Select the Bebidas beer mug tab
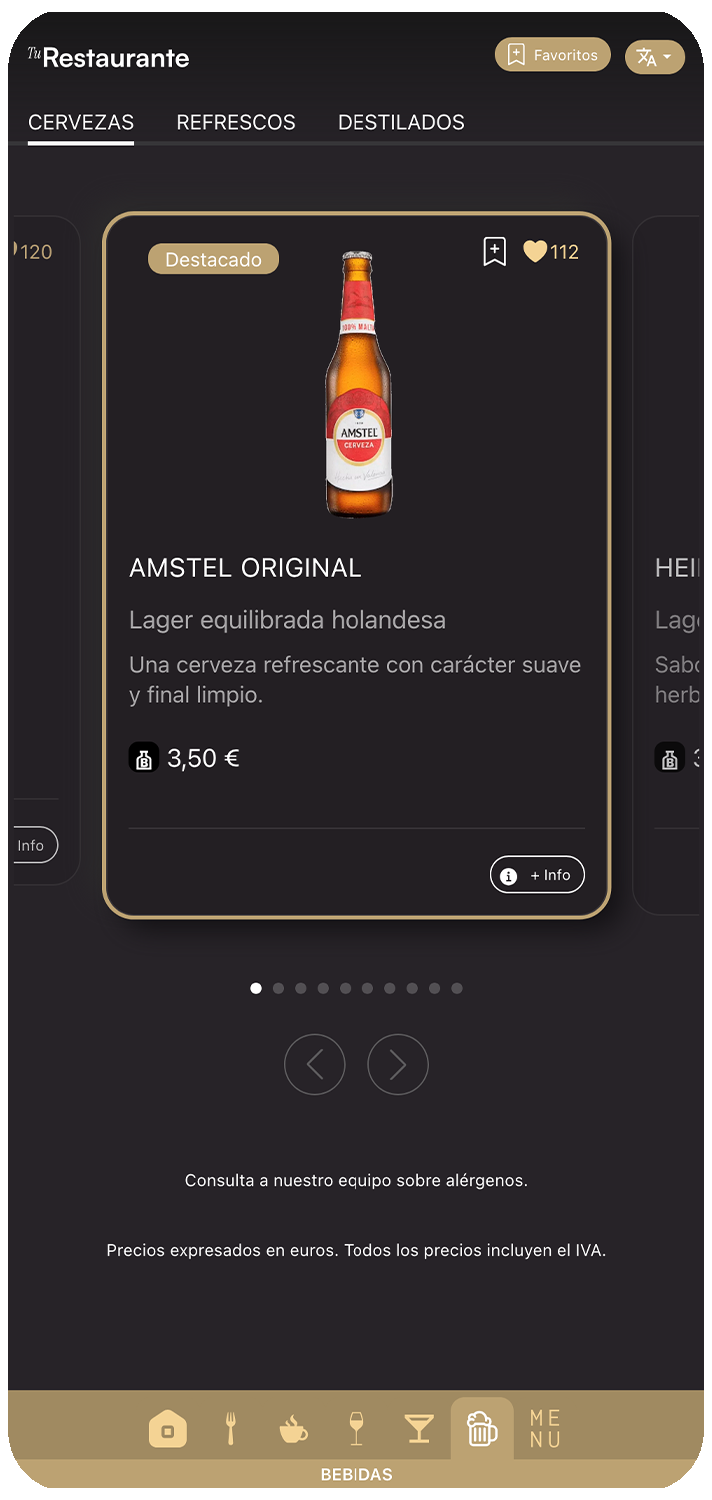Viewport: 712px width, 1500px height. click(x=482, y=1428)
